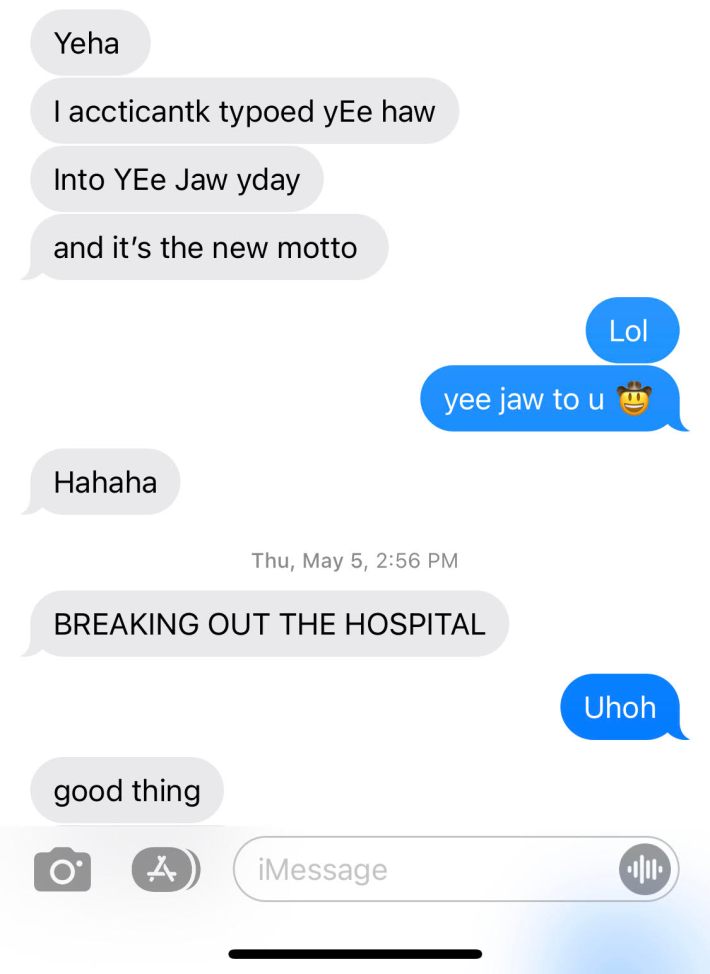Open the App Store apps drawer
The height and width of the screenshot is (974, 710).
(163, 869)
